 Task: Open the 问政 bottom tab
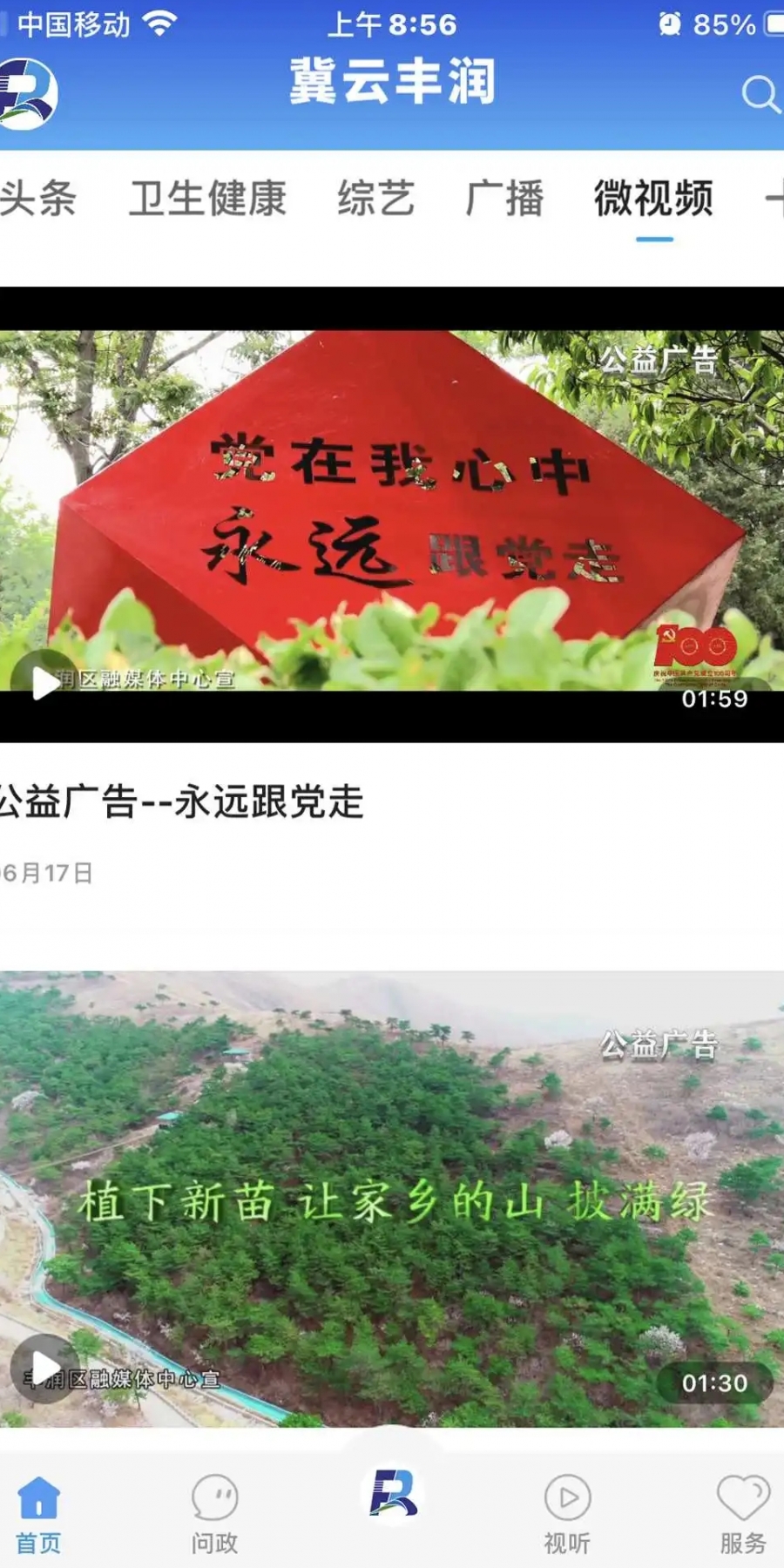(214, 1514)
